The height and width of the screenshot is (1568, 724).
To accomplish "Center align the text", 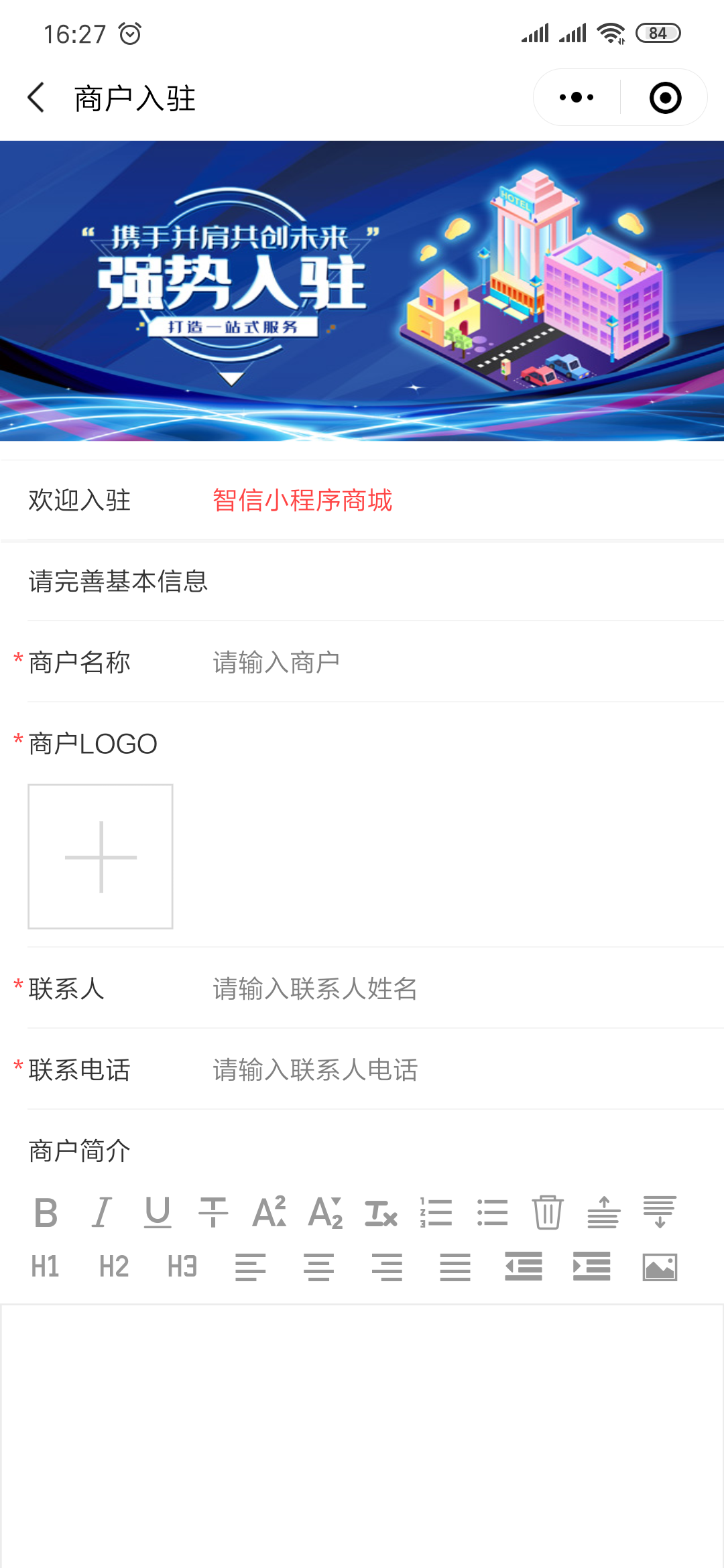I will (x=318, y=1267).
